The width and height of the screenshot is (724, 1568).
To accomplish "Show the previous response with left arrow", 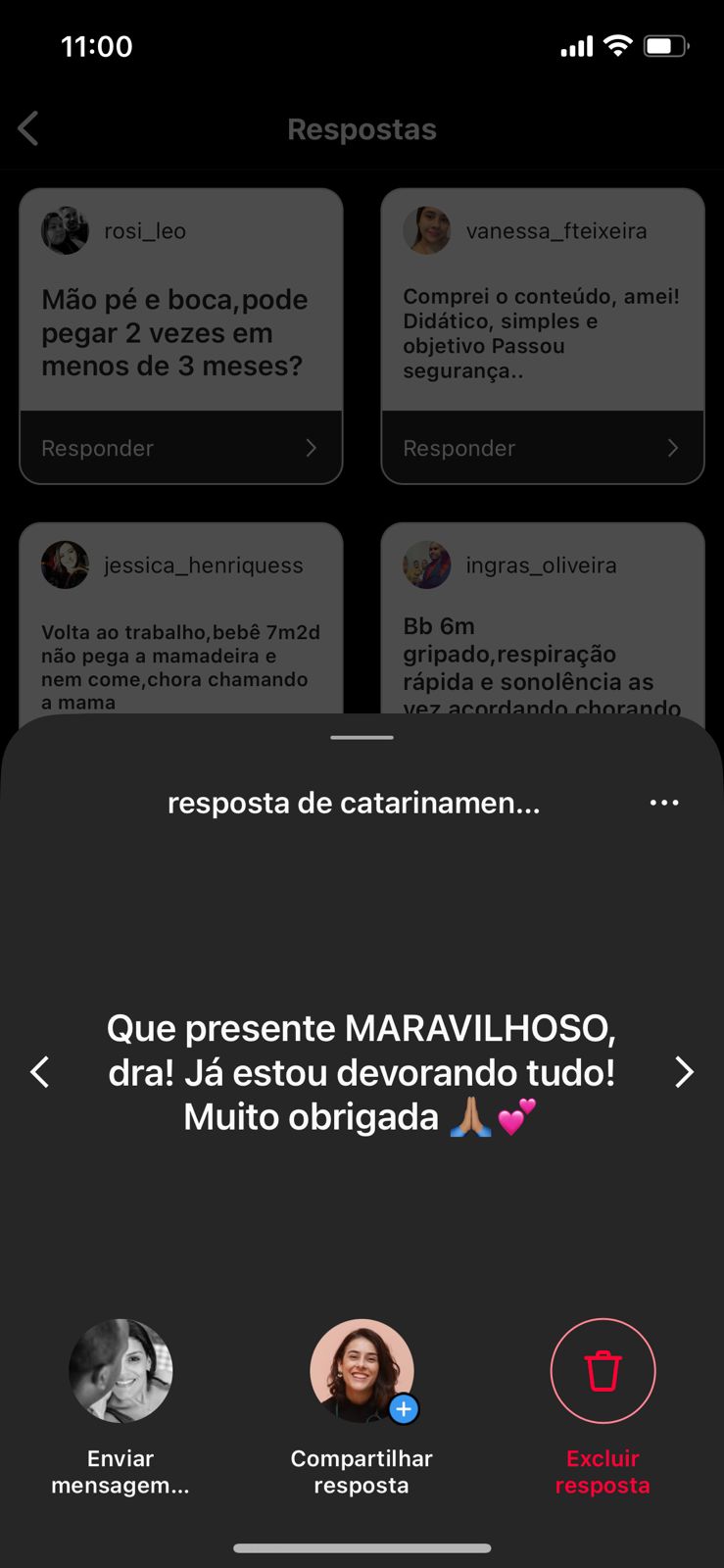I will coord(40,1072).
